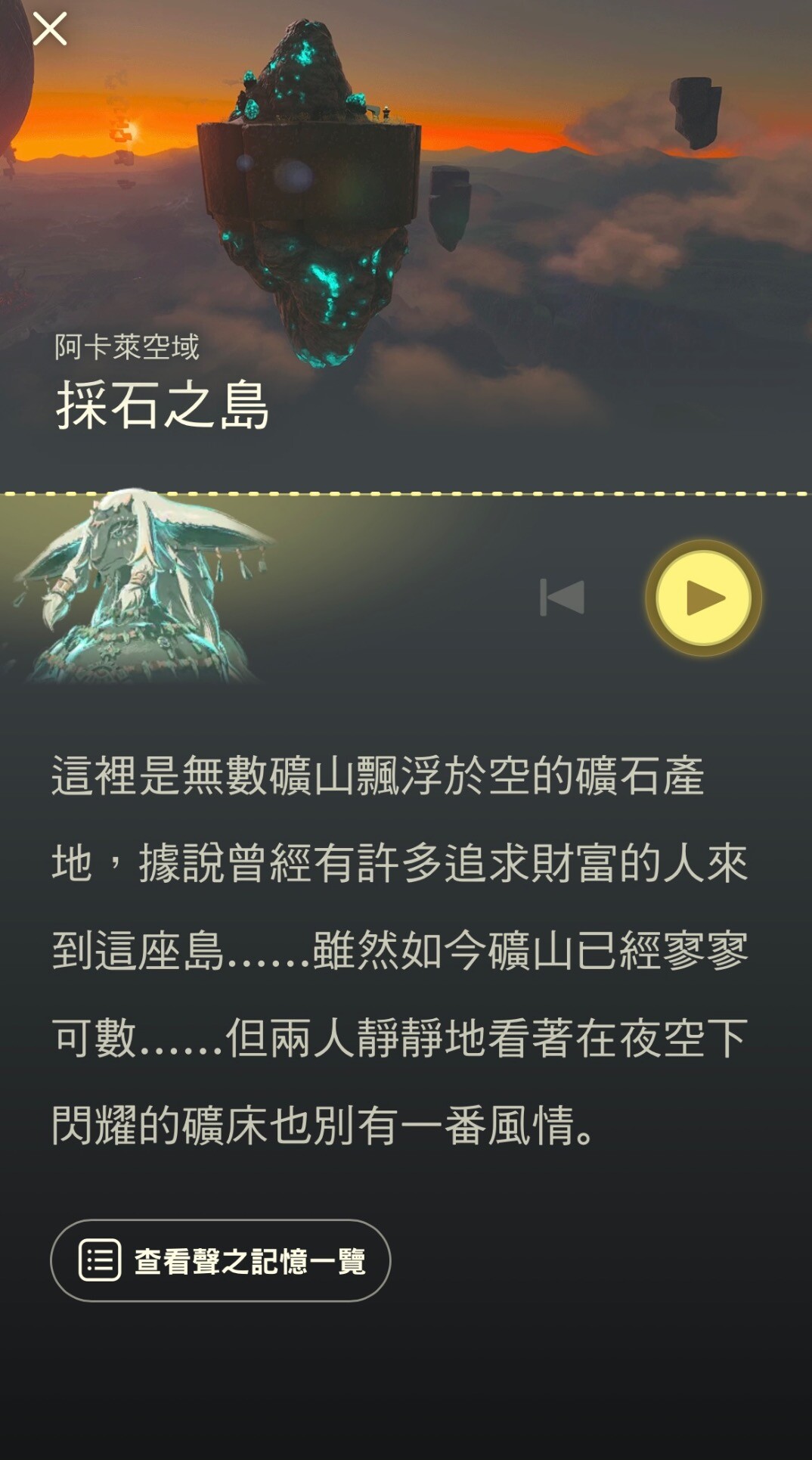
Task: Play the voice memory audio
Action: pos(703,598)
